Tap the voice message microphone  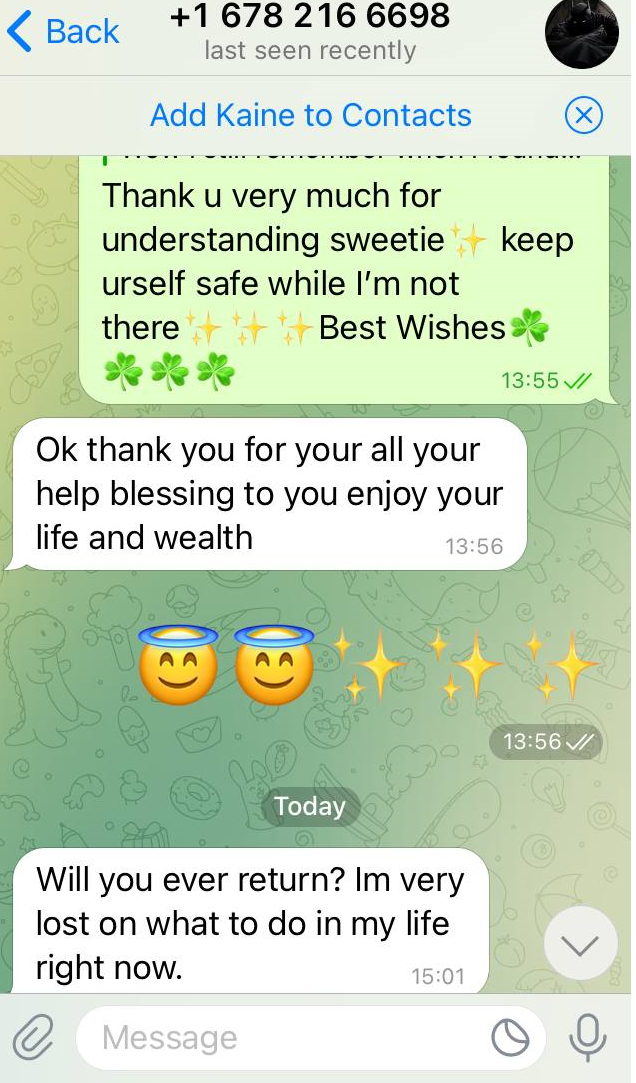[x=588, y=1038]
